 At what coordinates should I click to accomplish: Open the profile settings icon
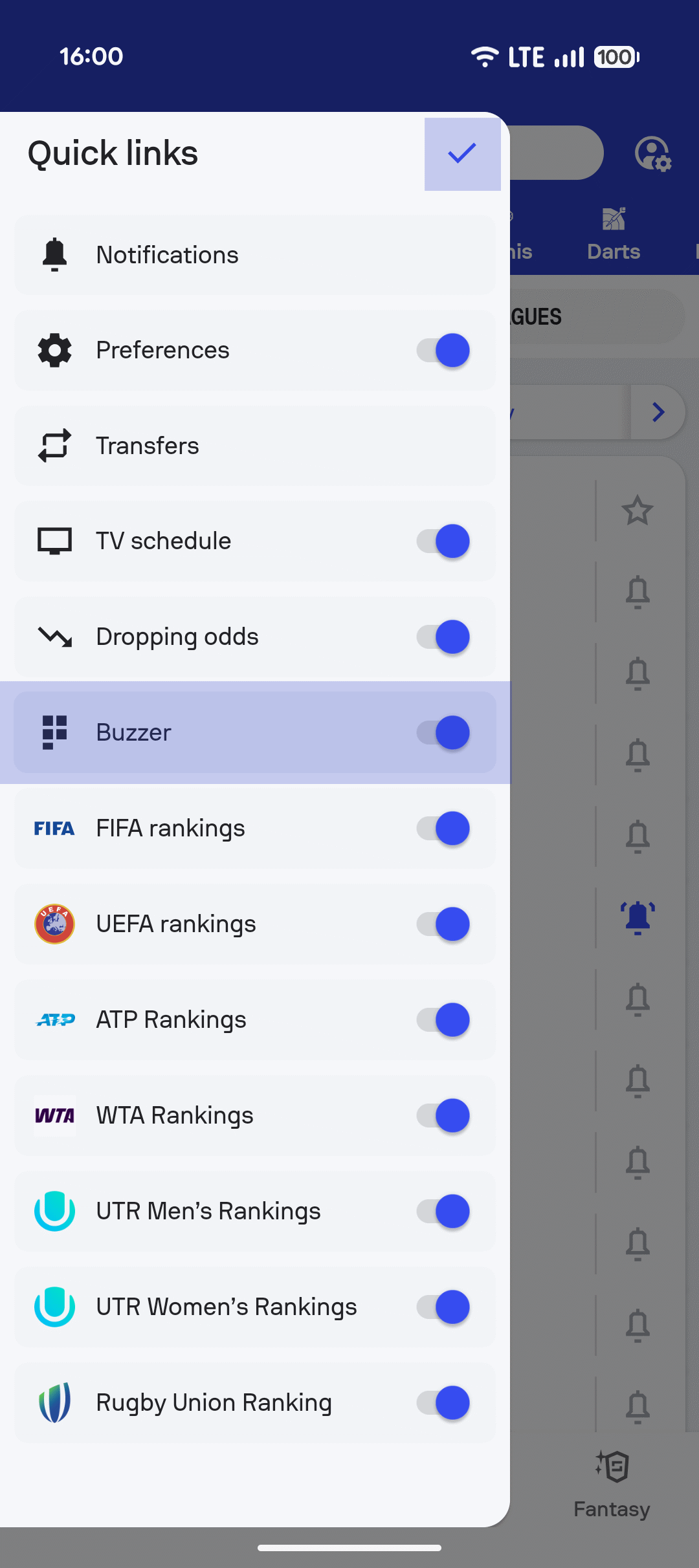click(652, 154)
